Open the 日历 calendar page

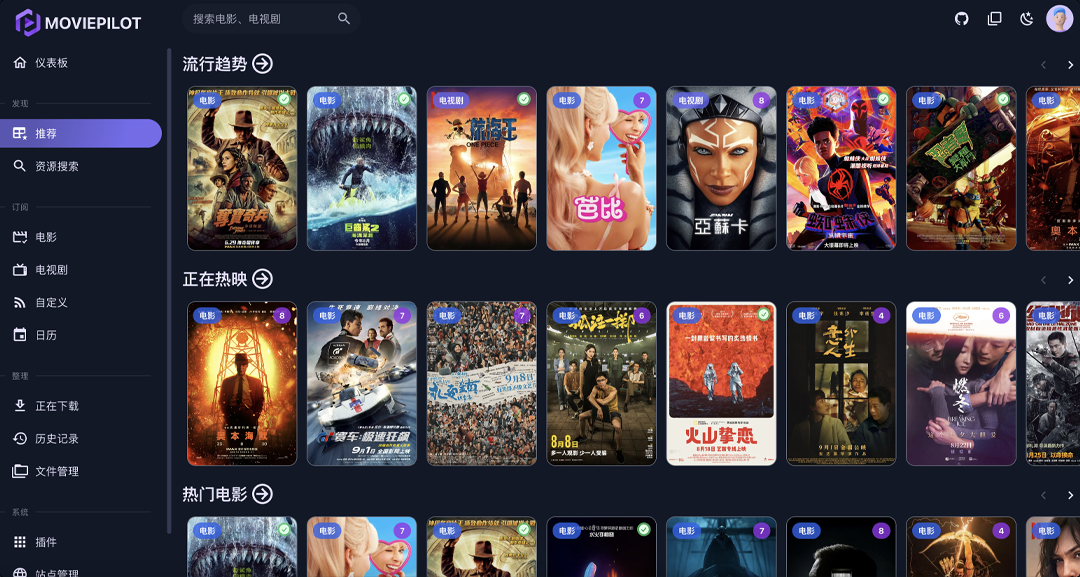tap(45, 335)
